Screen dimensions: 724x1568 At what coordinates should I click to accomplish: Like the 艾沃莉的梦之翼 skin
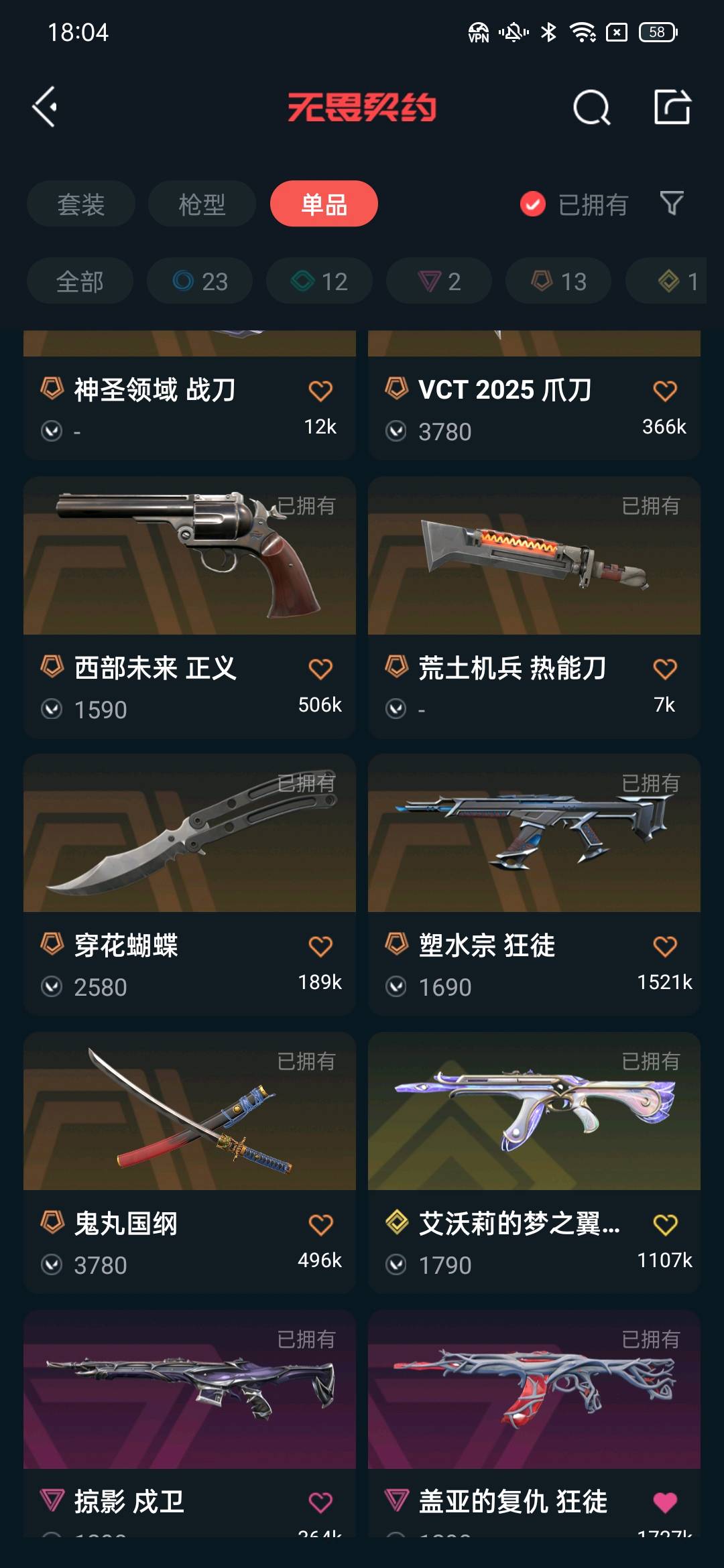tap(665, 1224)
